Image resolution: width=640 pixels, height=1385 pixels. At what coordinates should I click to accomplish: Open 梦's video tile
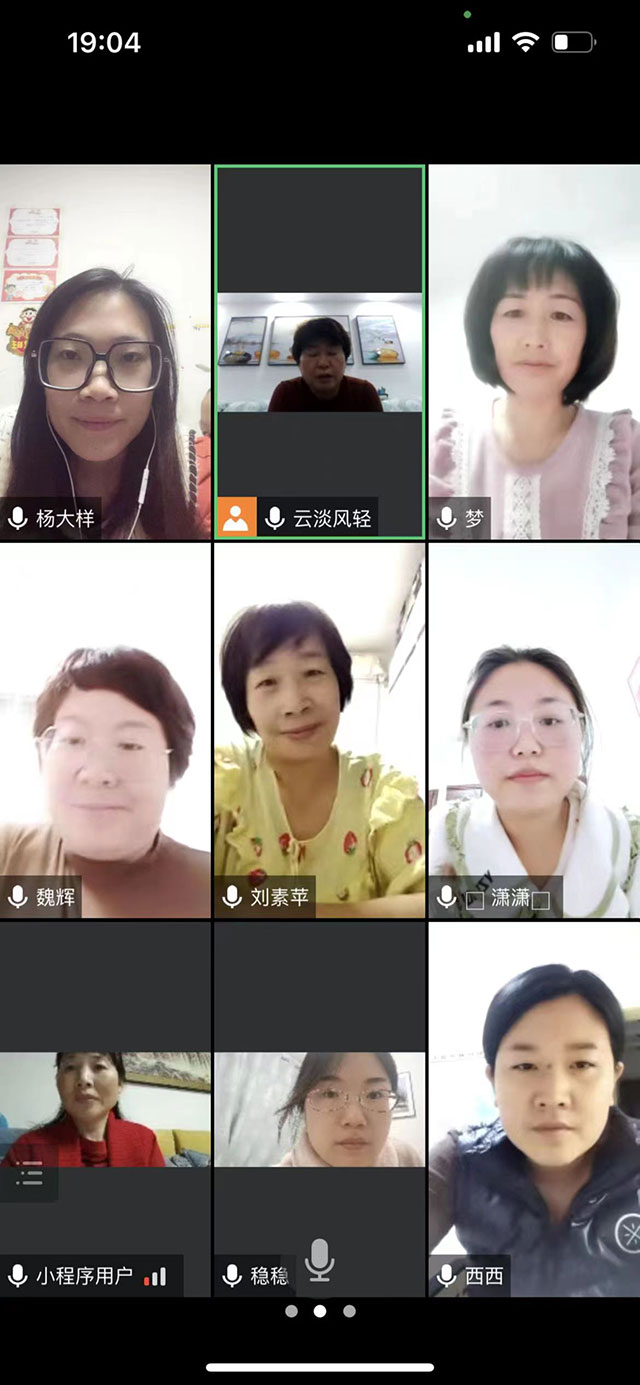(x=534, y=352)
